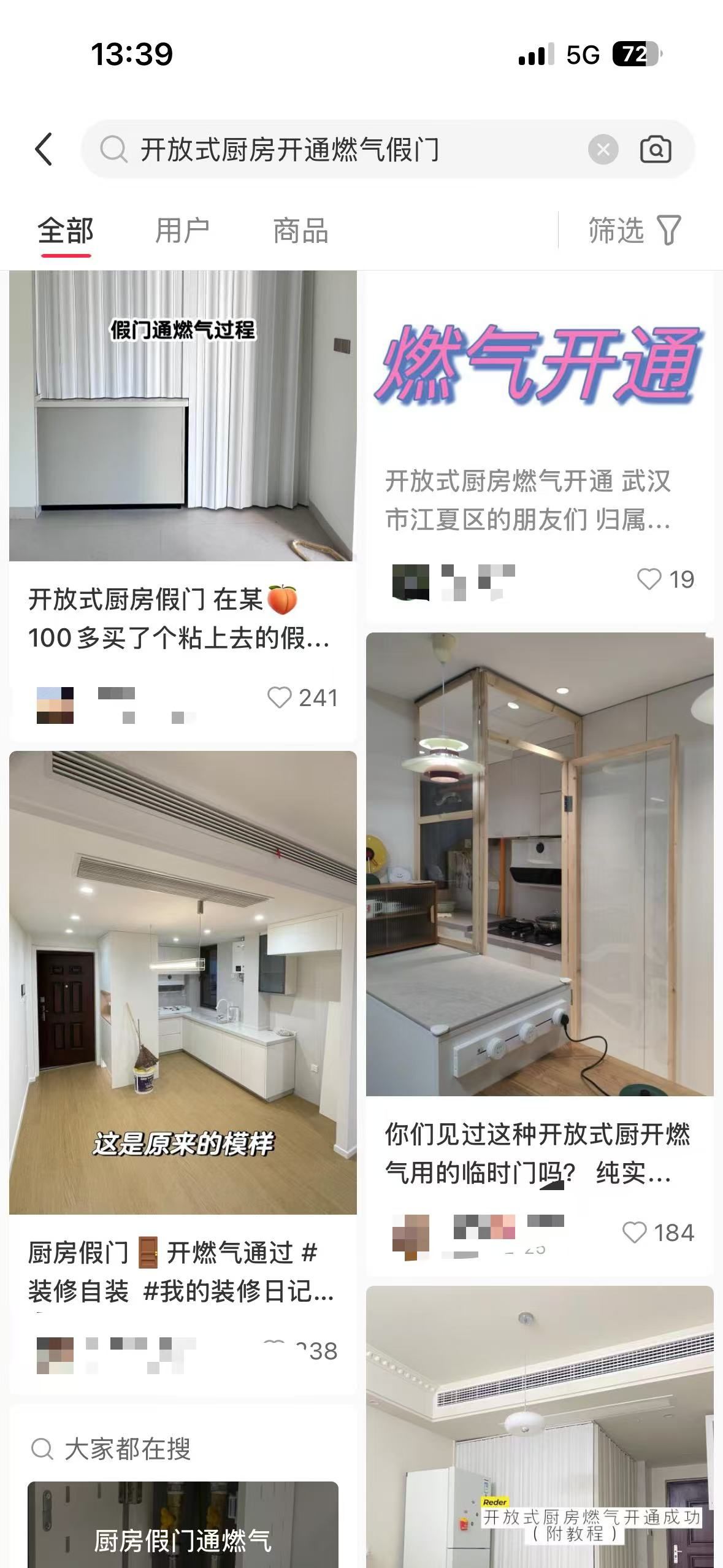
Task: Switch to the 用户 tab
Action: tap(182, 231)
